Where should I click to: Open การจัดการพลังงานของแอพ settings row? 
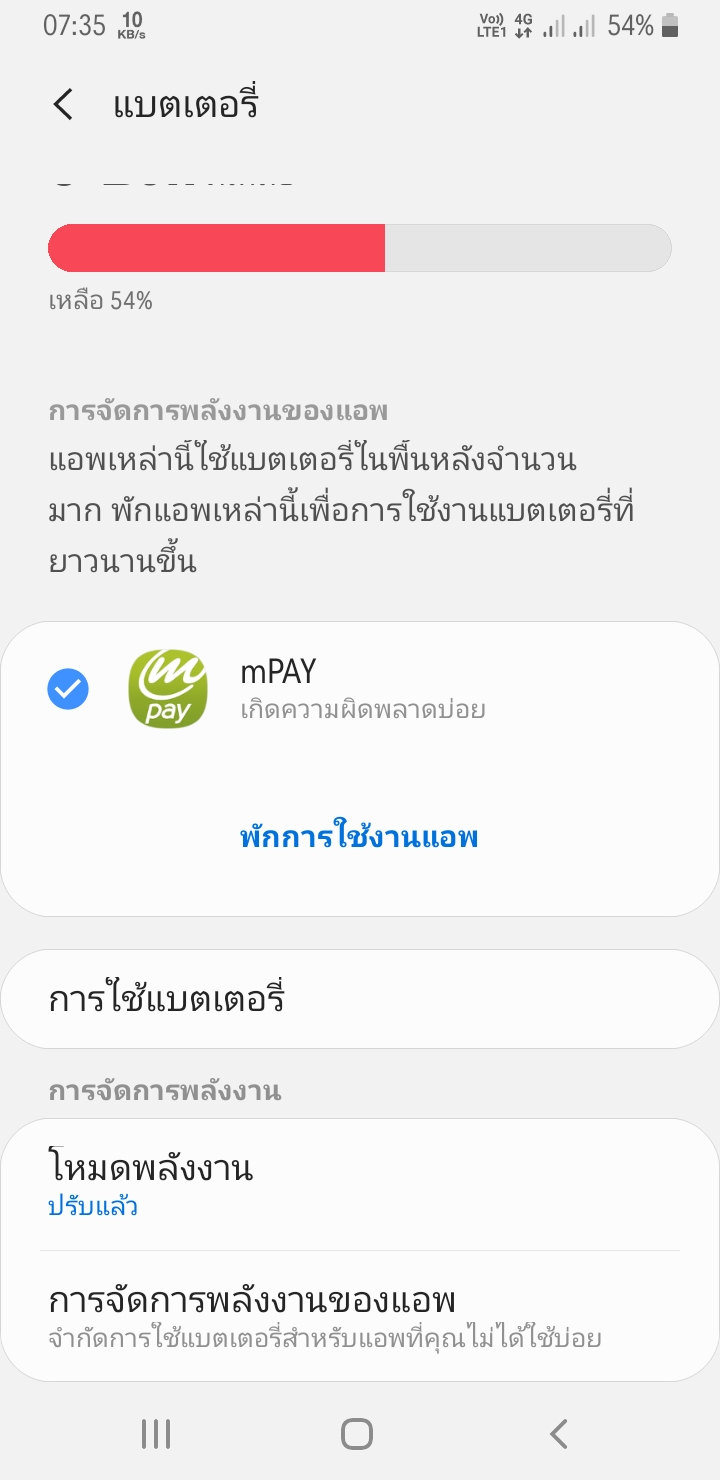coord(360,1316)
